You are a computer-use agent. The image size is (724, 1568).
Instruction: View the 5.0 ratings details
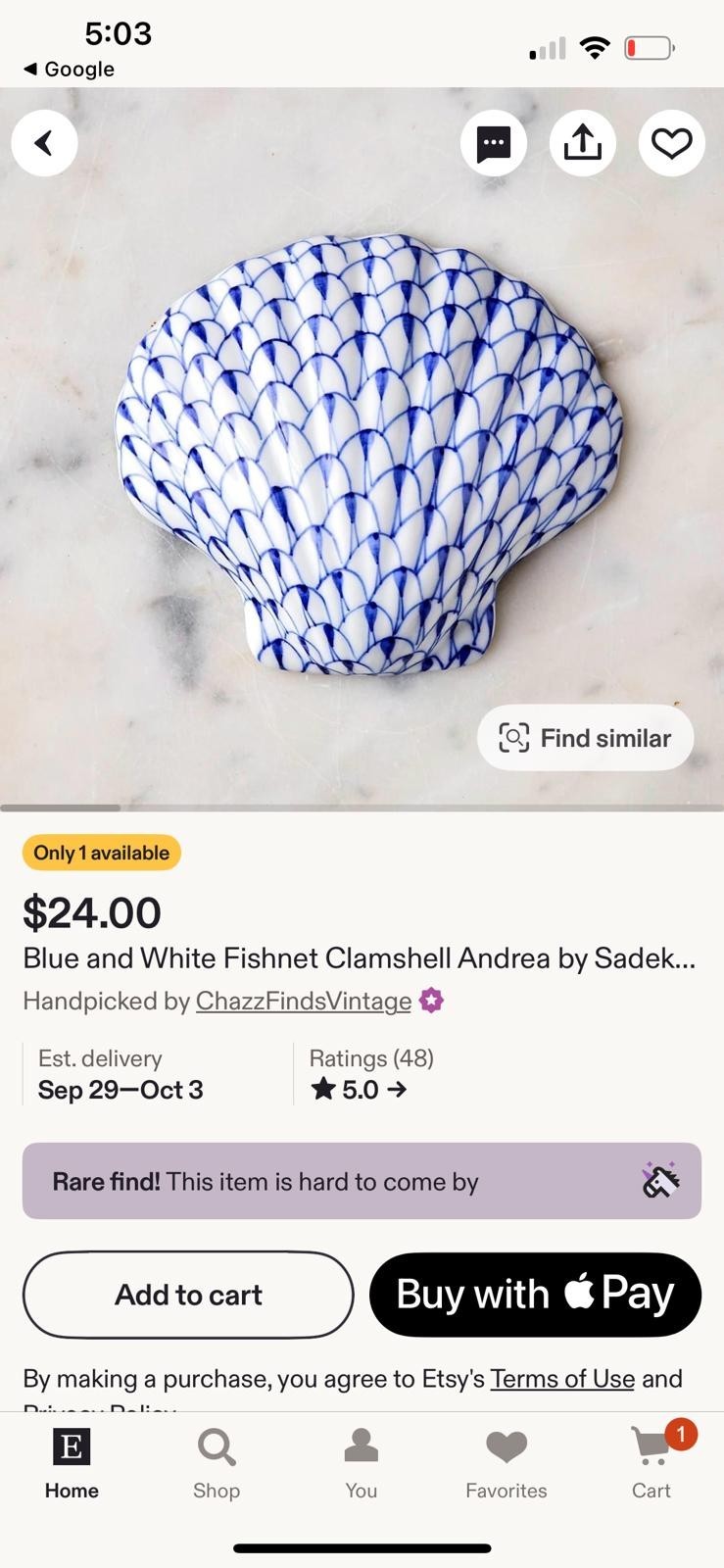[x=359, y=1089]
